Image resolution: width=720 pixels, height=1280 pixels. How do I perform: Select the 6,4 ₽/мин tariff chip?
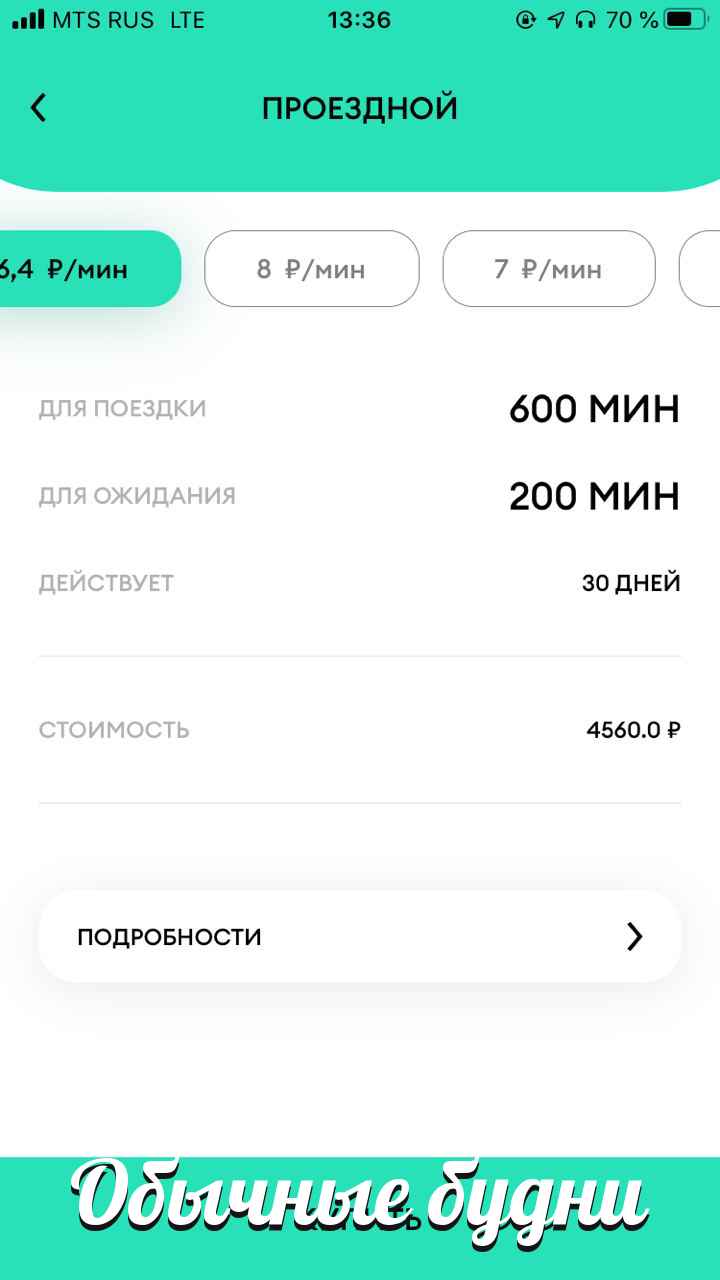pos(88,268)
